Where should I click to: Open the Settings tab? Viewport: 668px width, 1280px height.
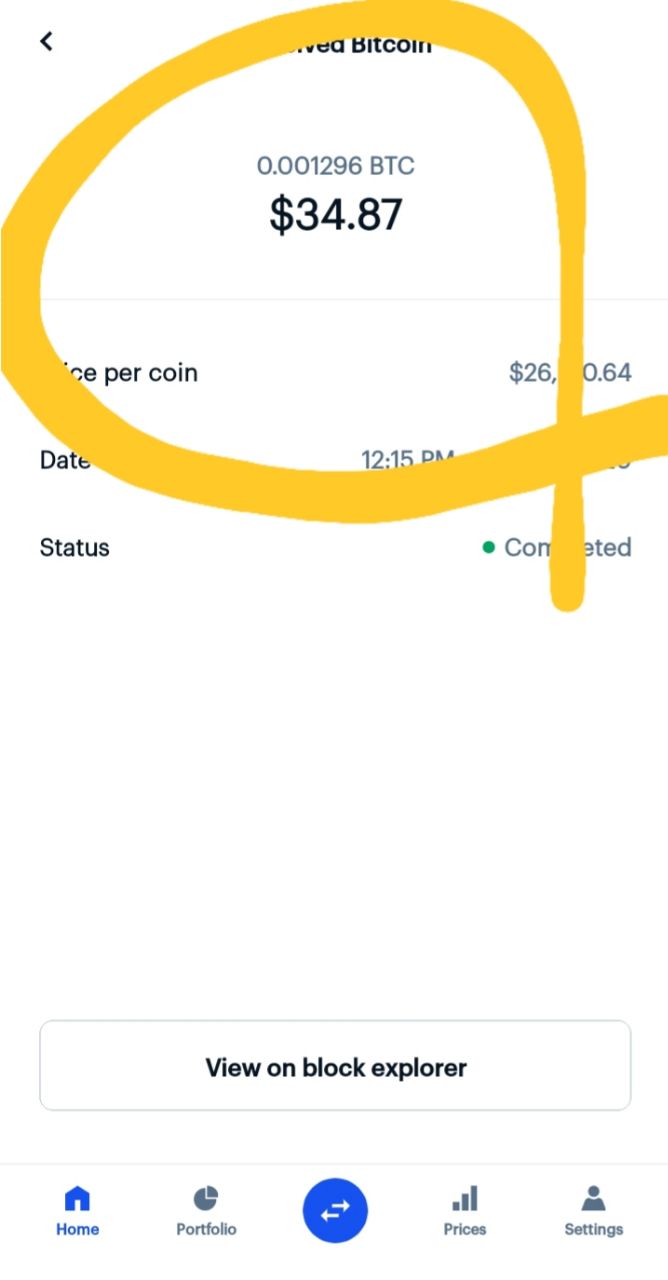pyautogui.click(x=593, y=1210)
